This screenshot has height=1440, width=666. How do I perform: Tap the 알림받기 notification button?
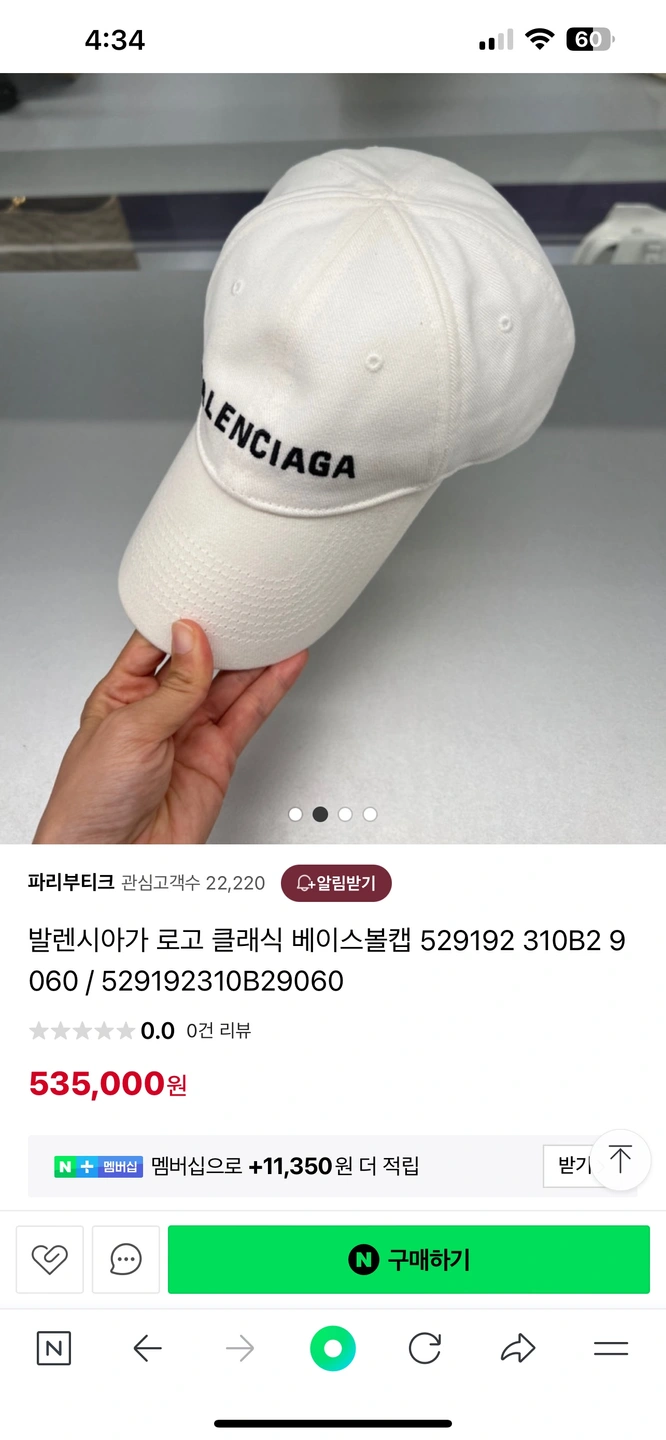click(x=336, y=883)
